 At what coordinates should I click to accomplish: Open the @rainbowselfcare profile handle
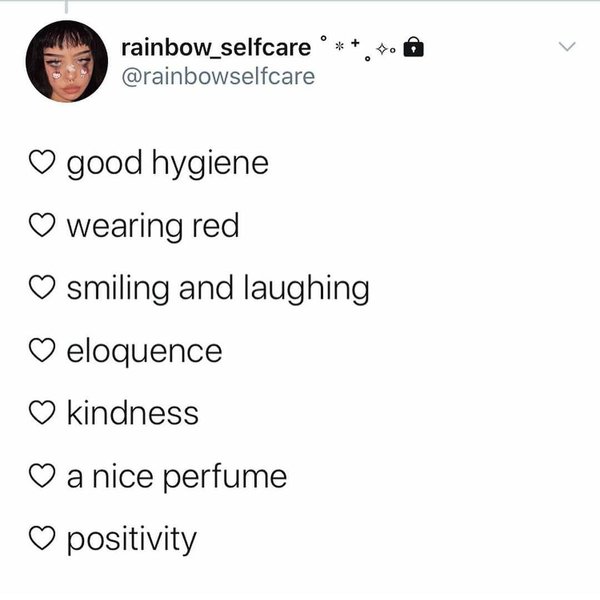217,76
